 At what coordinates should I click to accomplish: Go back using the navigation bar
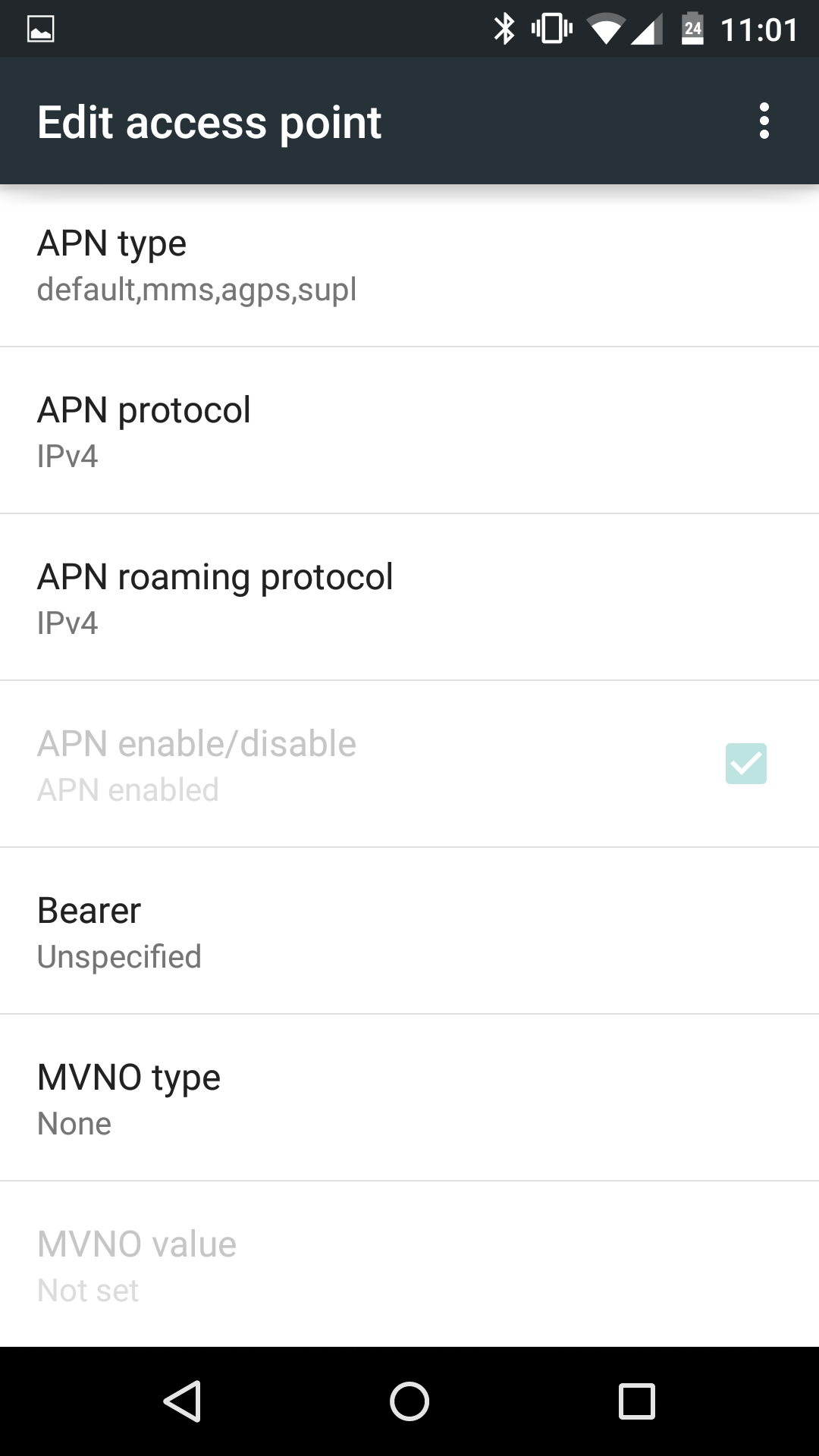182,1401
